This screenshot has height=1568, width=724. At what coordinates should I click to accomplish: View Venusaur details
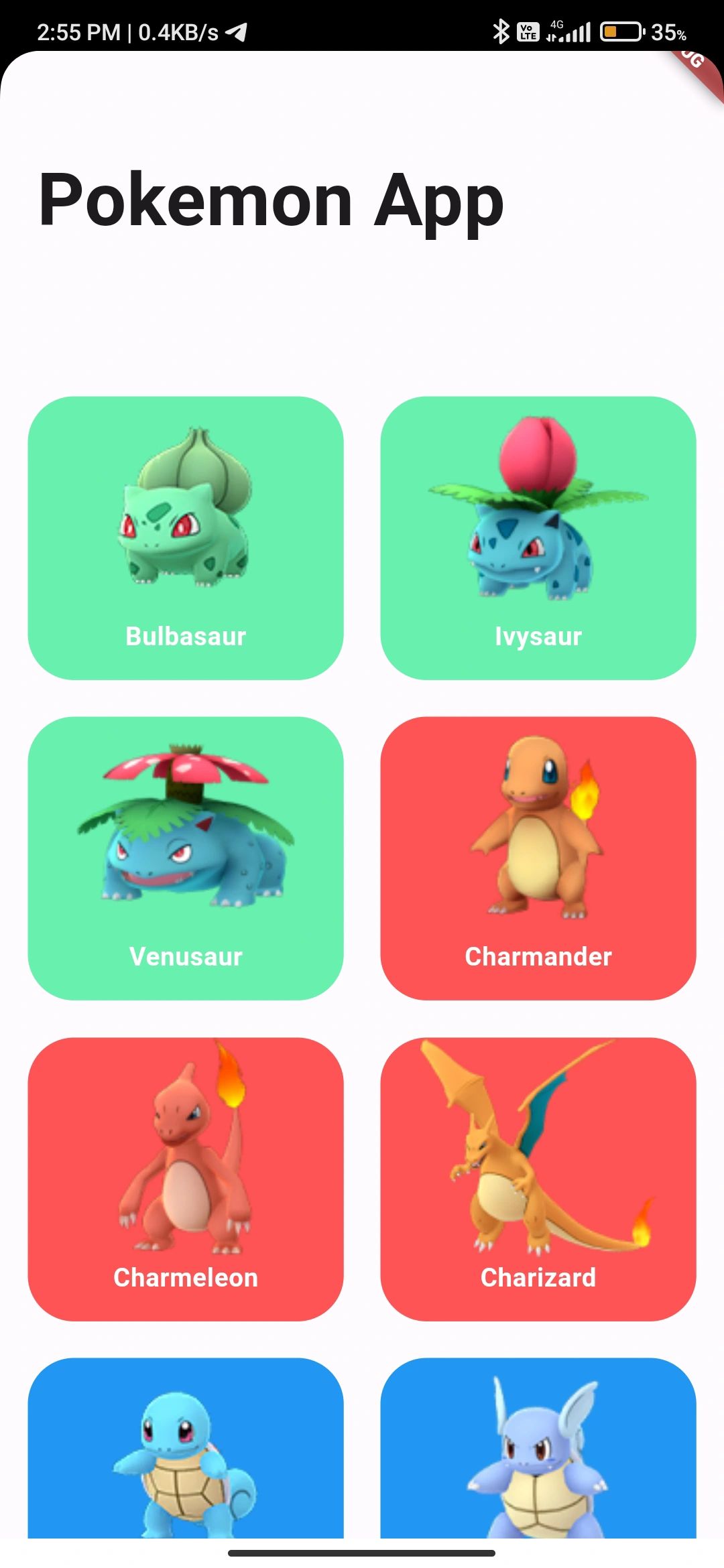click(186, 858)
